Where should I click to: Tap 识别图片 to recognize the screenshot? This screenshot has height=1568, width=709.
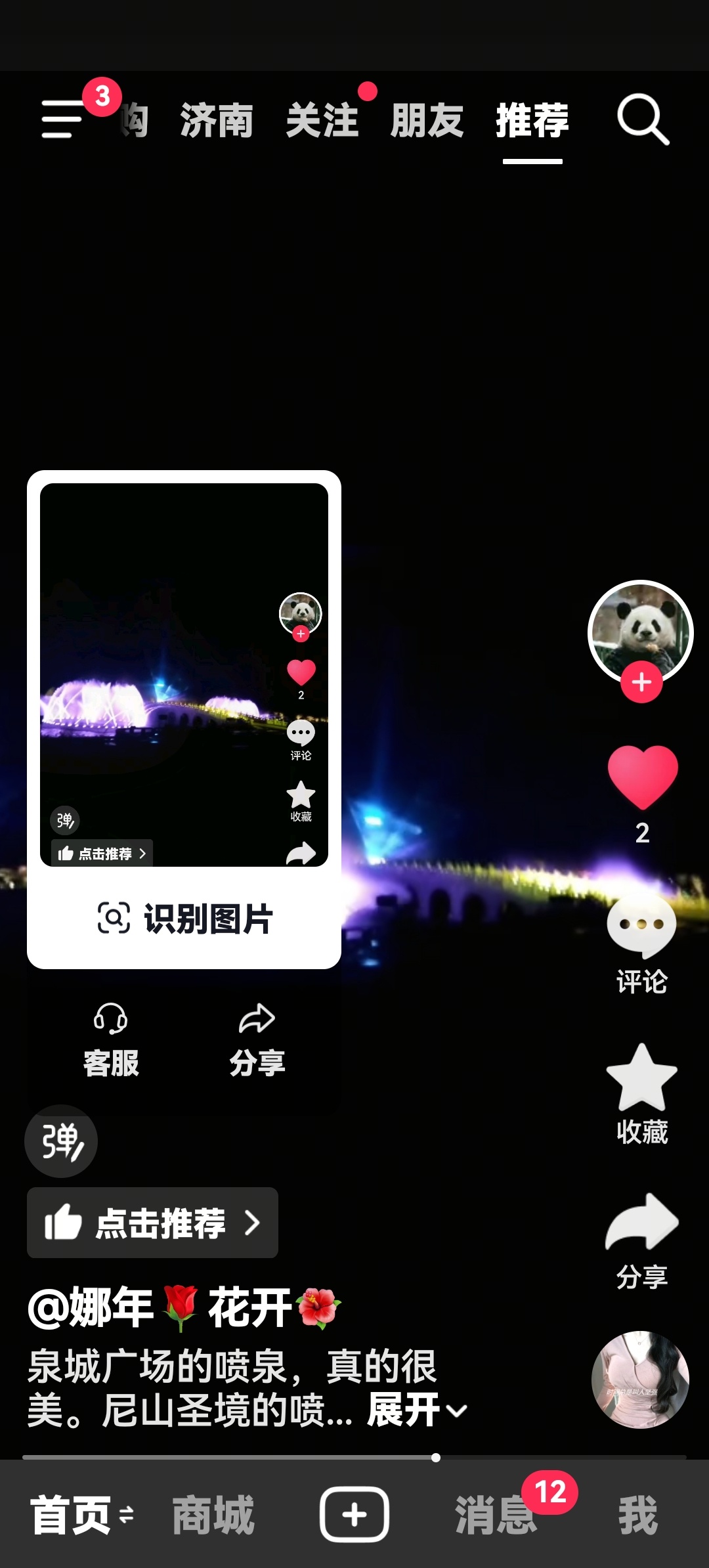tap(184, 919)
